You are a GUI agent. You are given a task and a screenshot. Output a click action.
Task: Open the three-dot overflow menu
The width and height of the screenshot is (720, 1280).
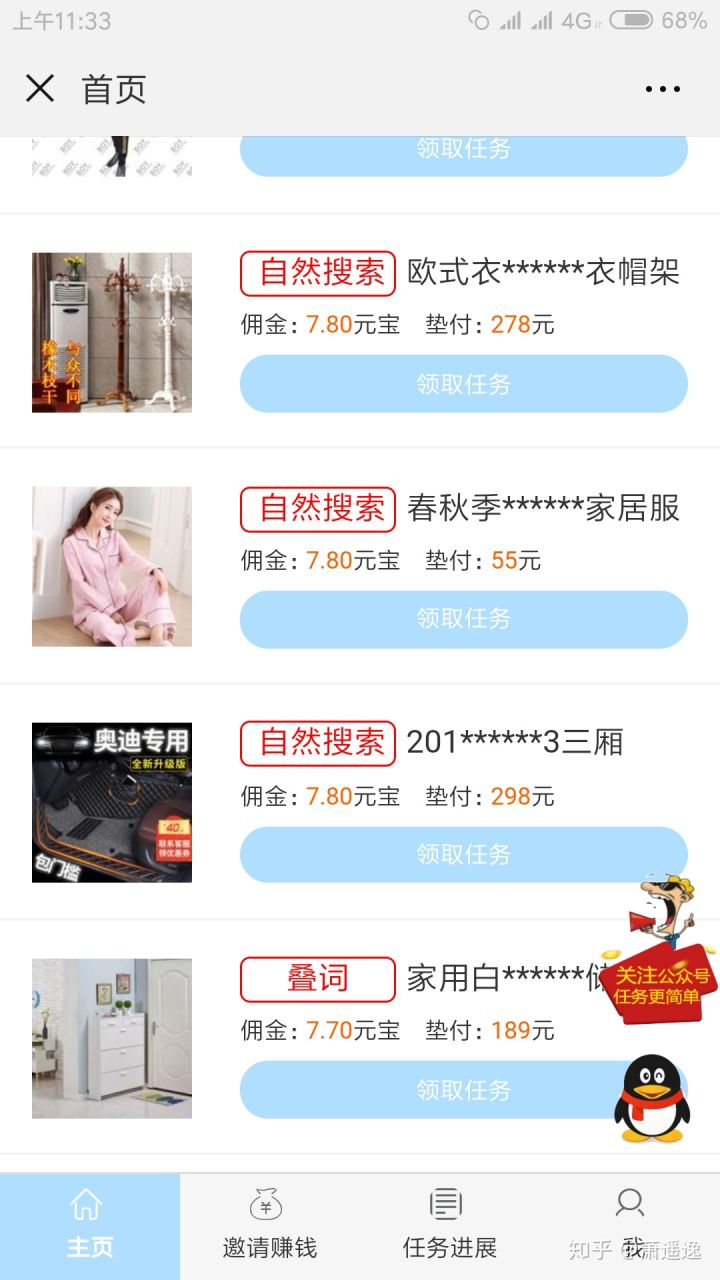(x=662, y=89)
